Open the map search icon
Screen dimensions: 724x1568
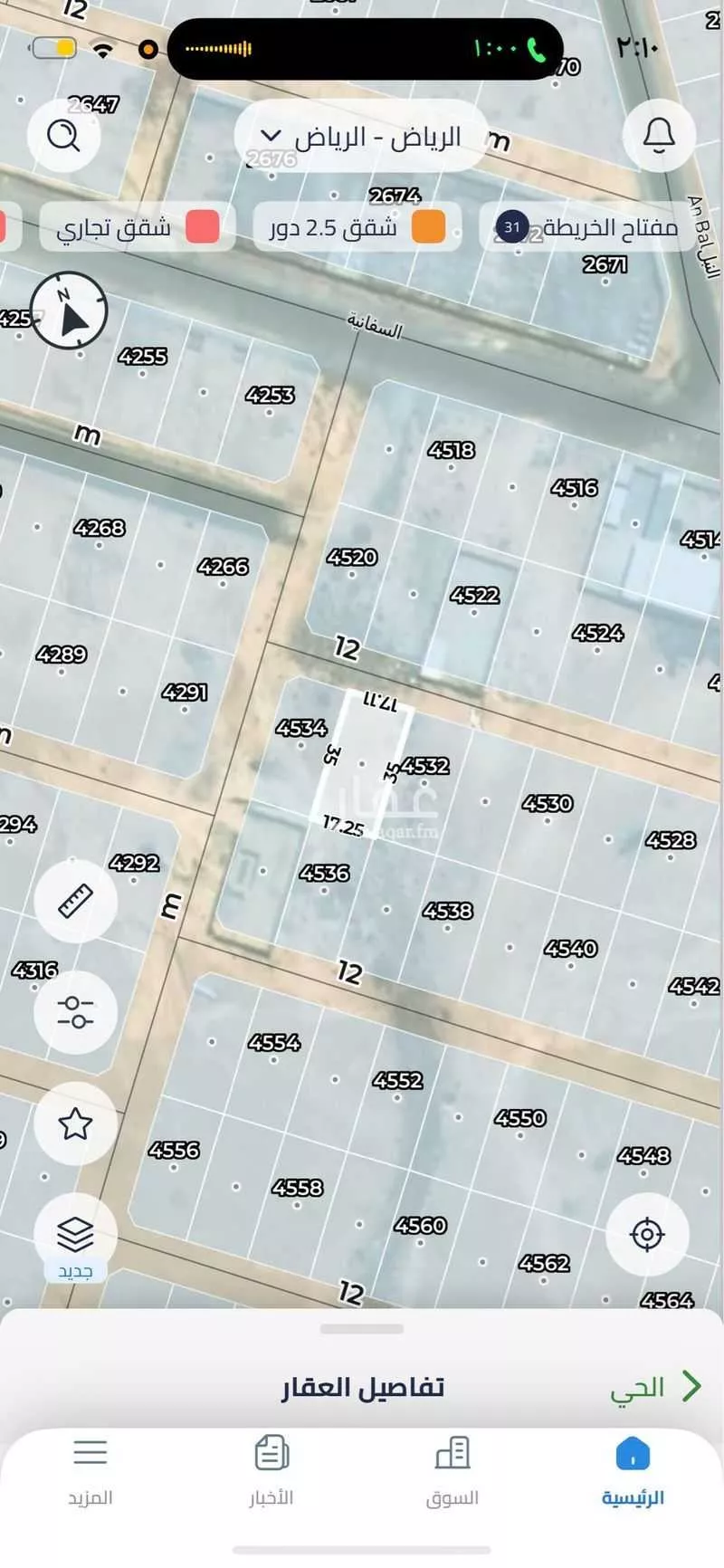[64, 137]
